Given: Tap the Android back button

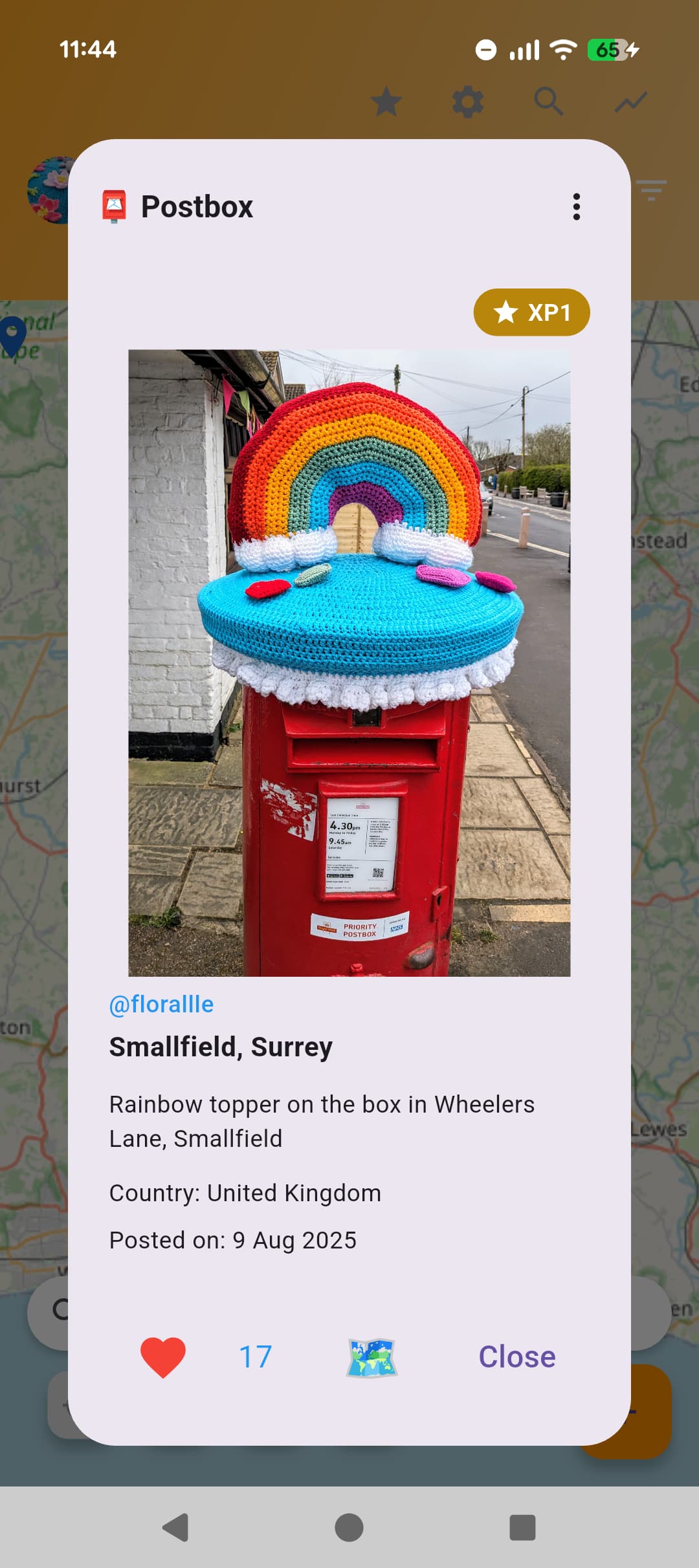Looking at the screenshot, I should 175,1527.
